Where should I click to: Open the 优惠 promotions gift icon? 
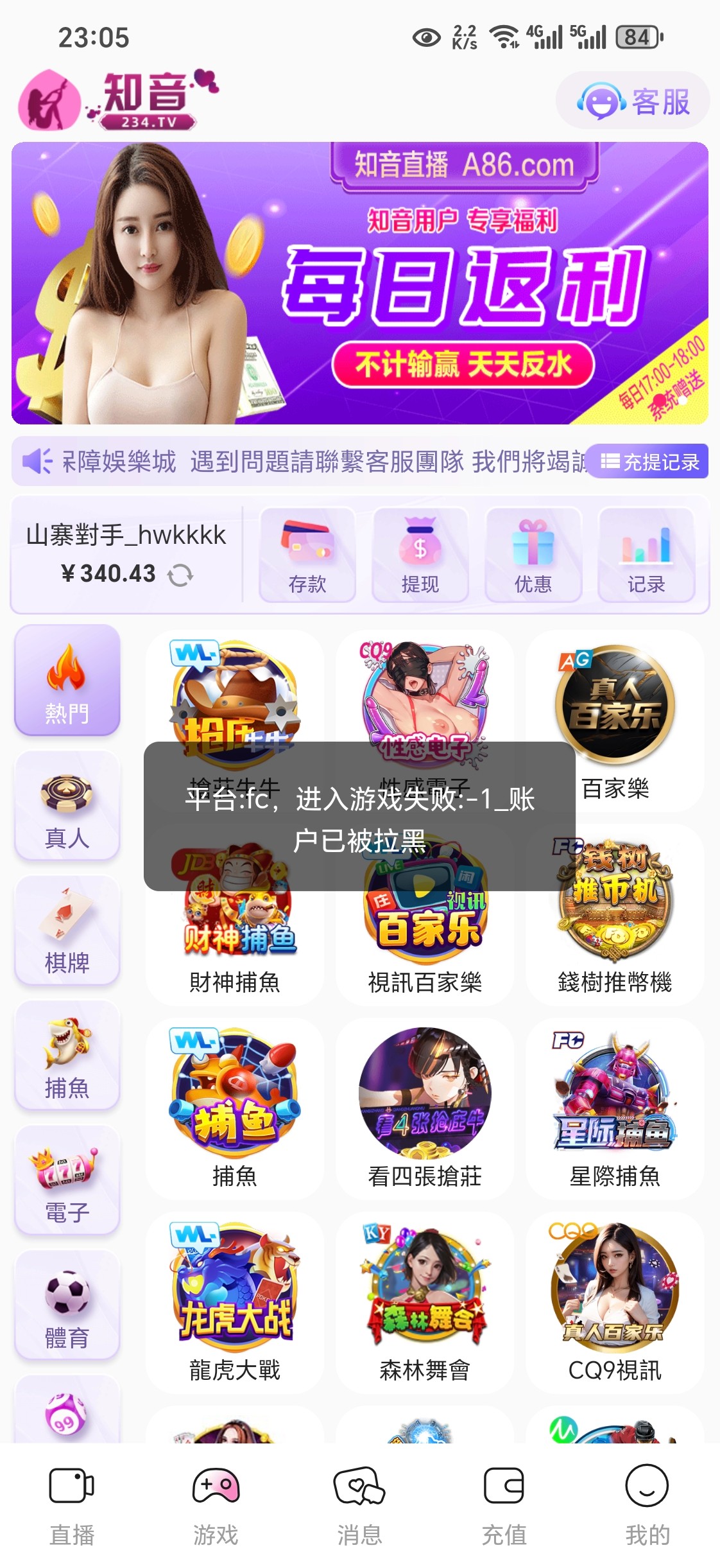pyautogui.click(x=534, y=553)
